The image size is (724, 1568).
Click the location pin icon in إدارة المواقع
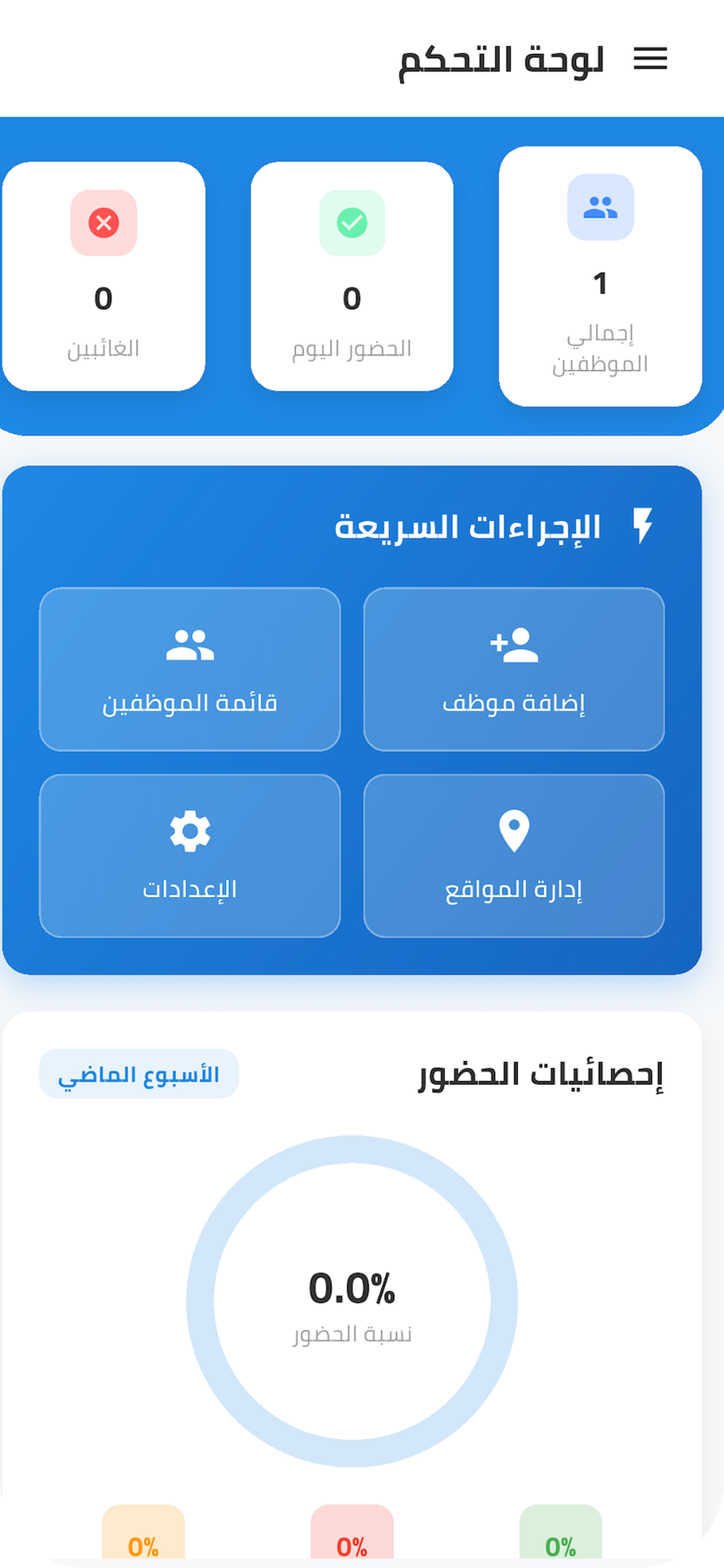coord(513,831)
